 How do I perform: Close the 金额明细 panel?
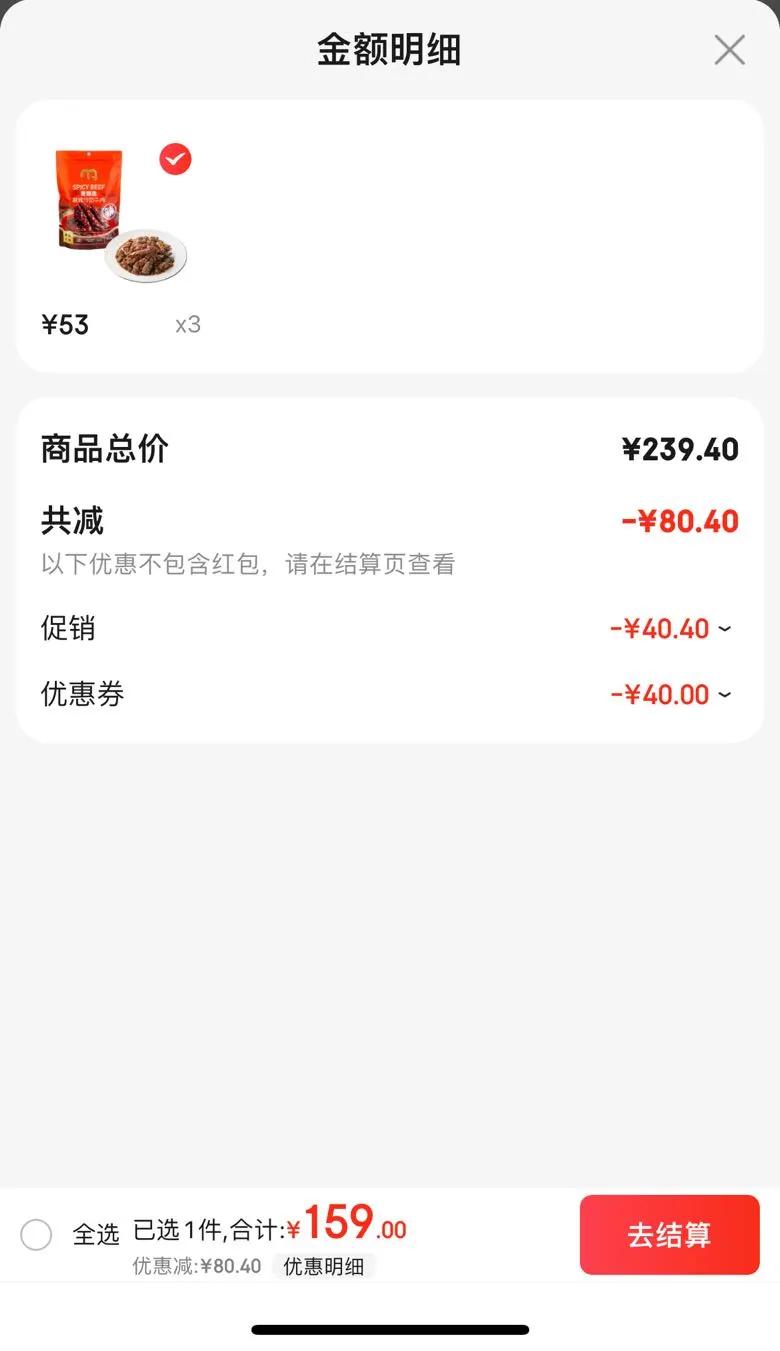(729, 50)
